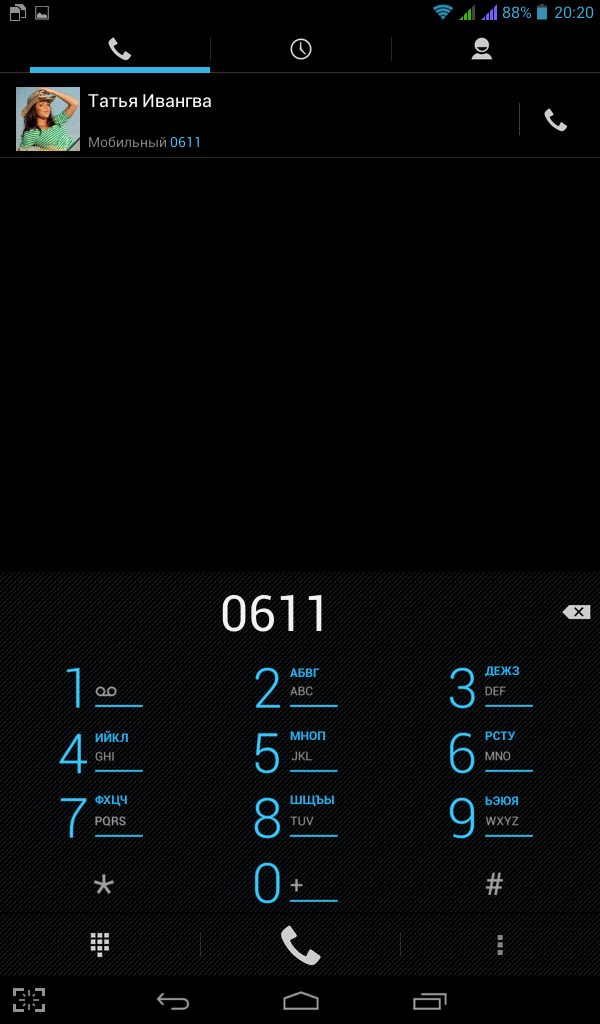600x1024 pixels.
Task: Delete the last dialed digit
Action: 576,612
